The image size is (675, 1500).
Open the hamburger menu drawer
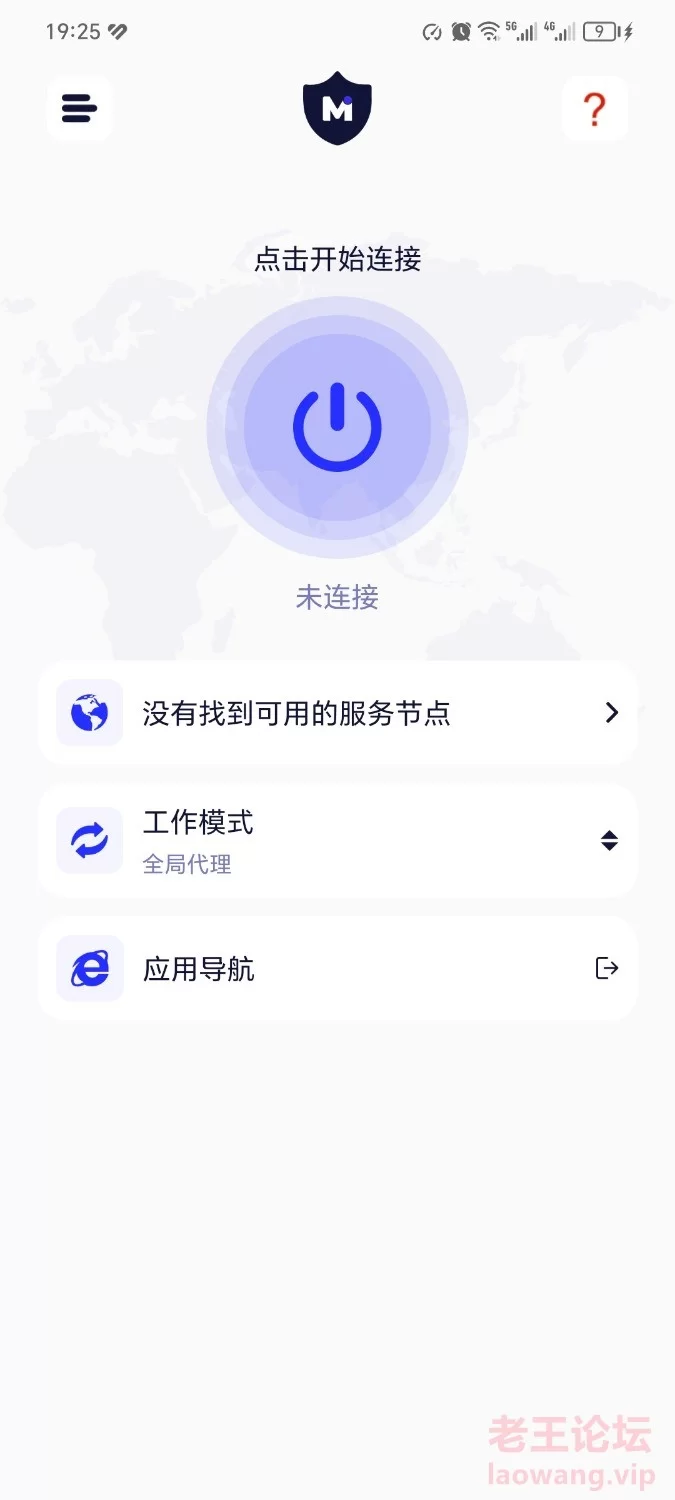coord(79,108)
